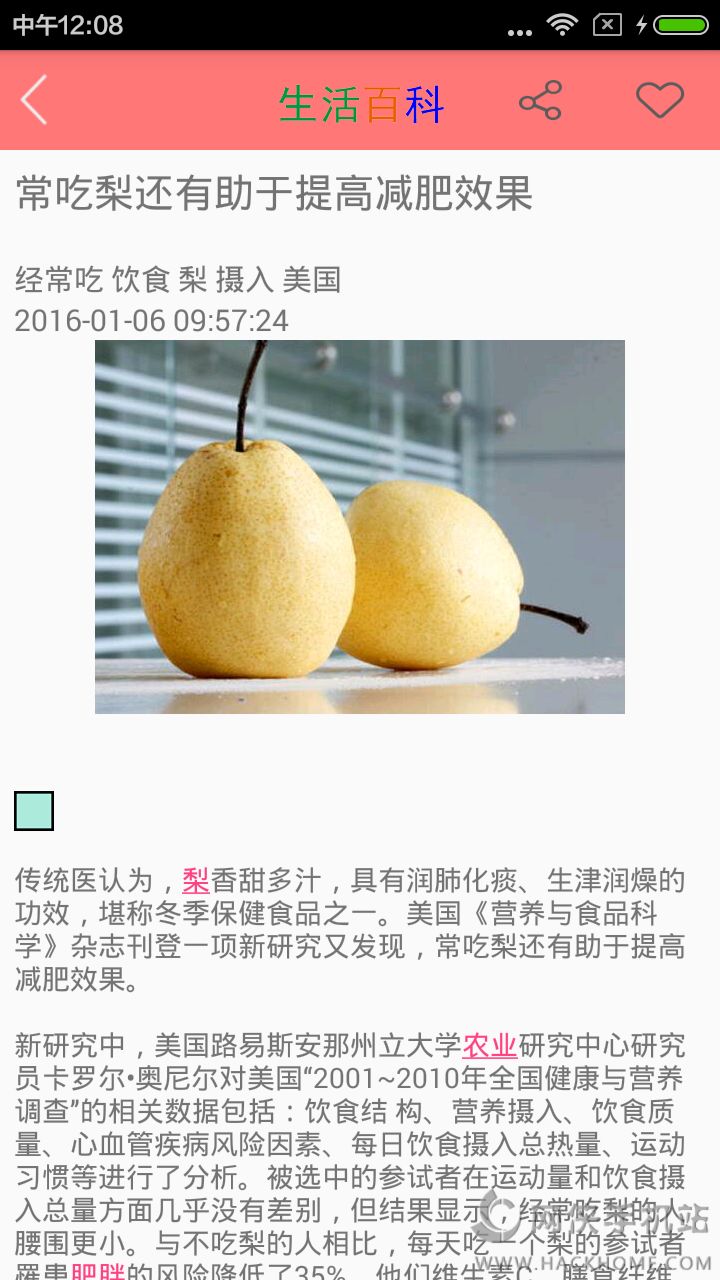Viewport: 720px width, 1280px height.
Task: Open the underlined 肥胖 link
Action: pyautogui.click(x=98, y=1272)
